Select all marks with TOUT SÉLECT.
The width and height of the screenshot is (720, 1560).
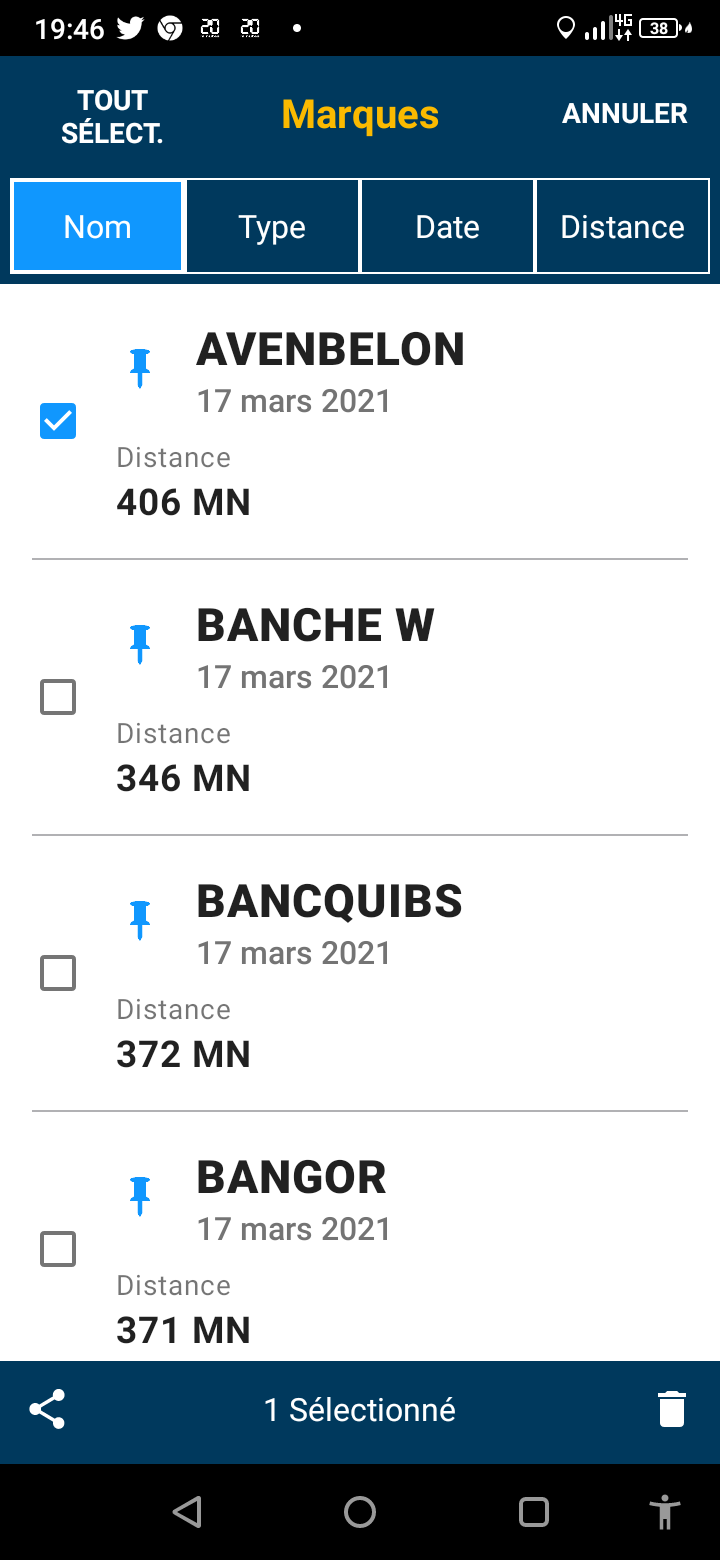click(x=112, y=117)
